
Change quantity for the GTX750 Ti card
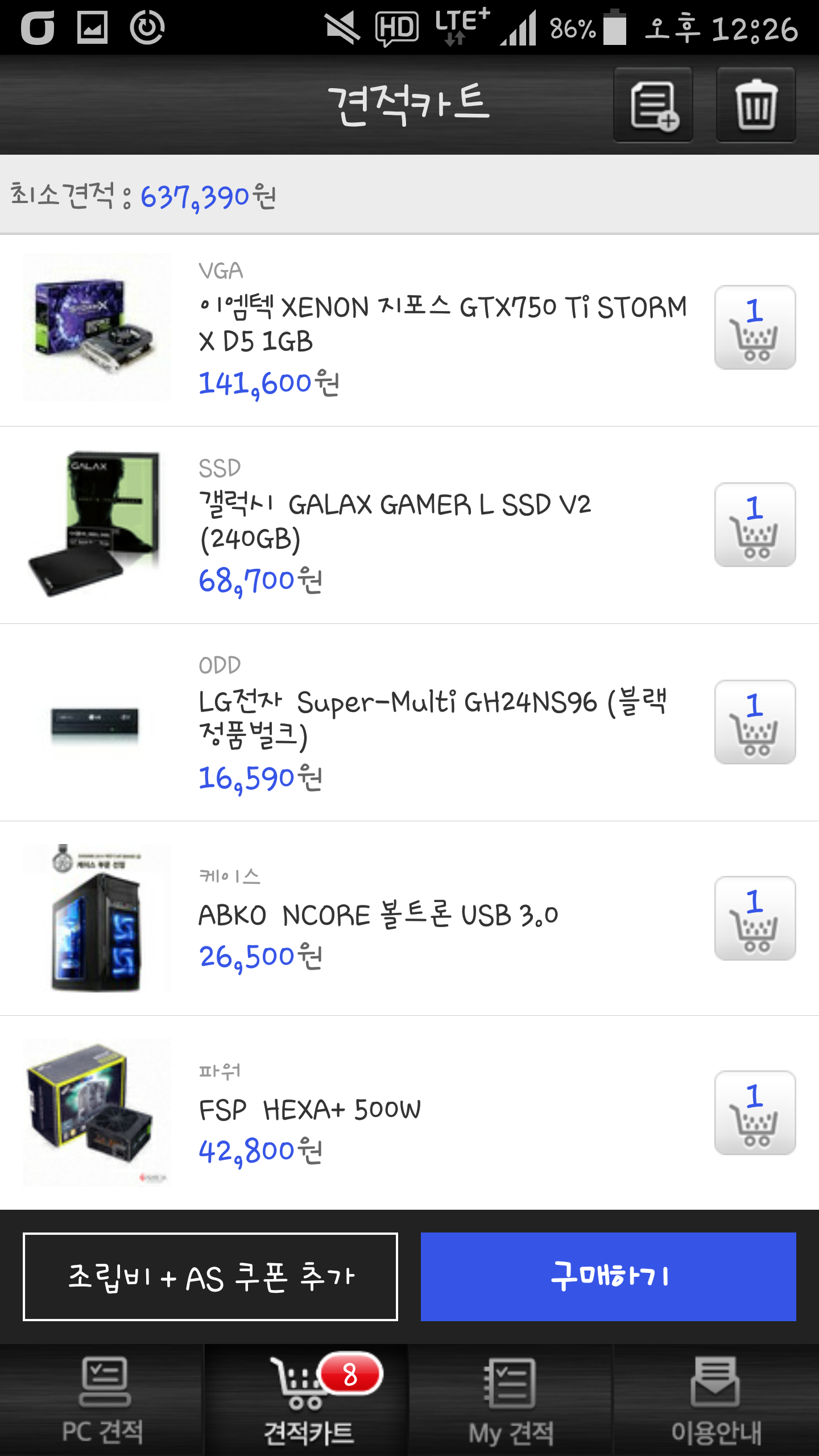755,328
